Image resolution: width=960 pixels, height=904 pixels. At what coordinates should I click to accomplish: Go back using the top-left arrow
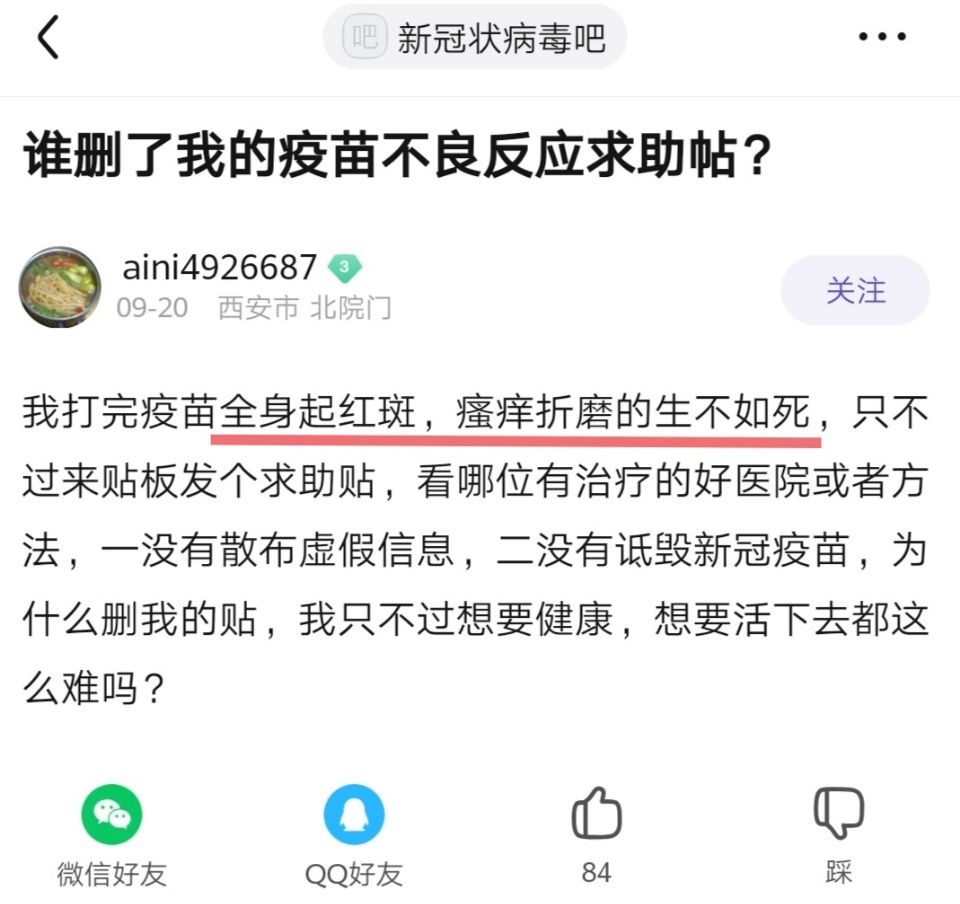(48, 38)
